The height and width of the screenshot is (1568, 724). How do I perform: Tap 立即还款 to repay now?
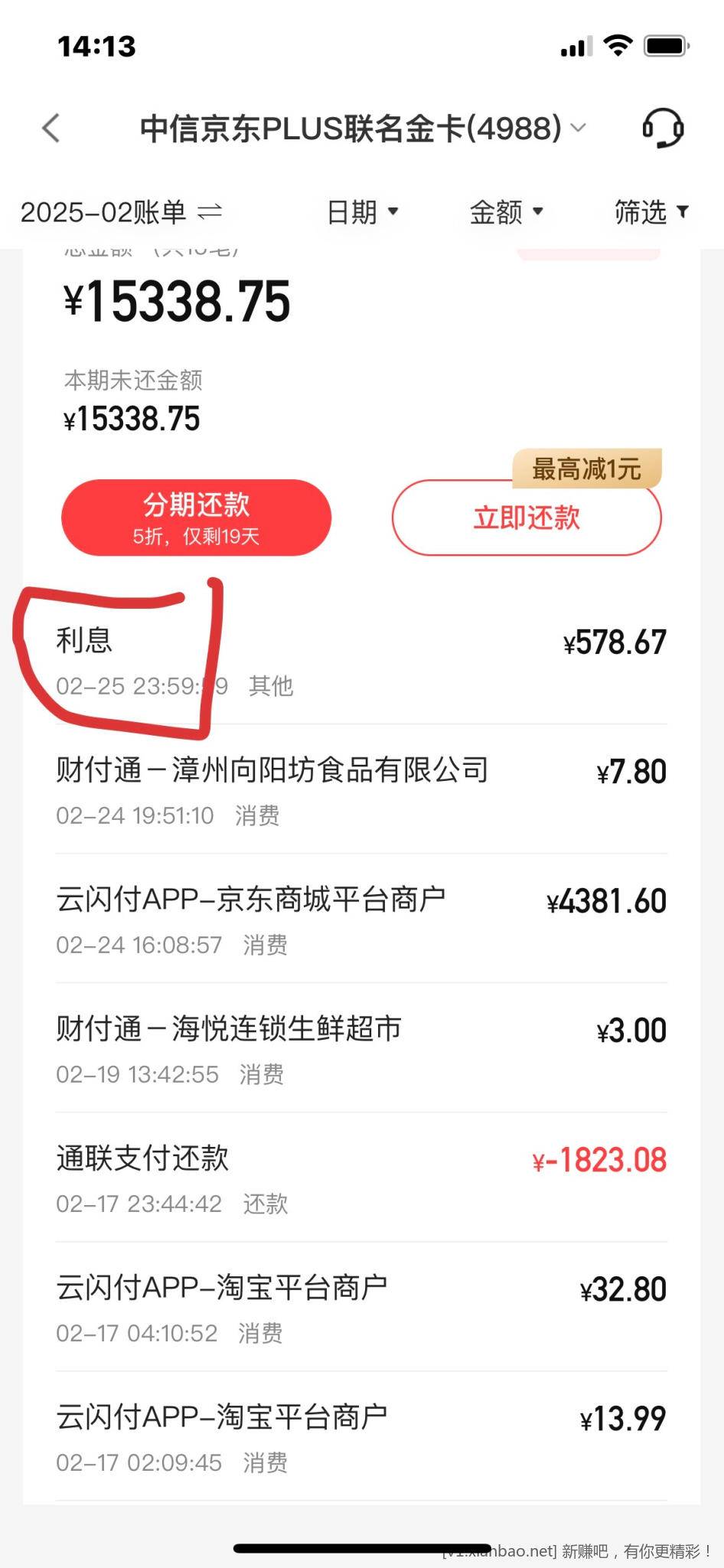[x=527, y=518]
